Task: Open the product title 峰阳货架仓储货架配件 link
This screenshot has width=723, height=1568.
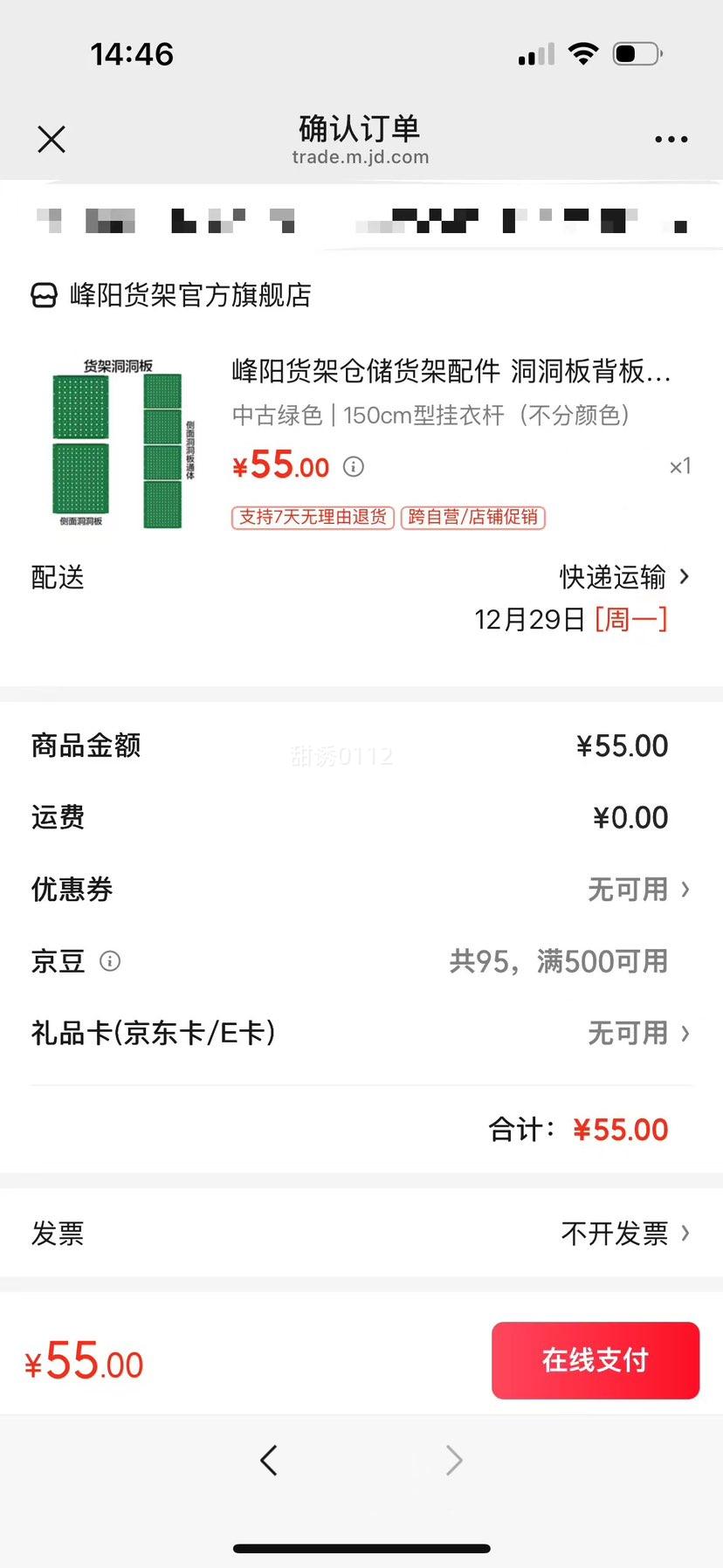Action: (x=450, y=372)
